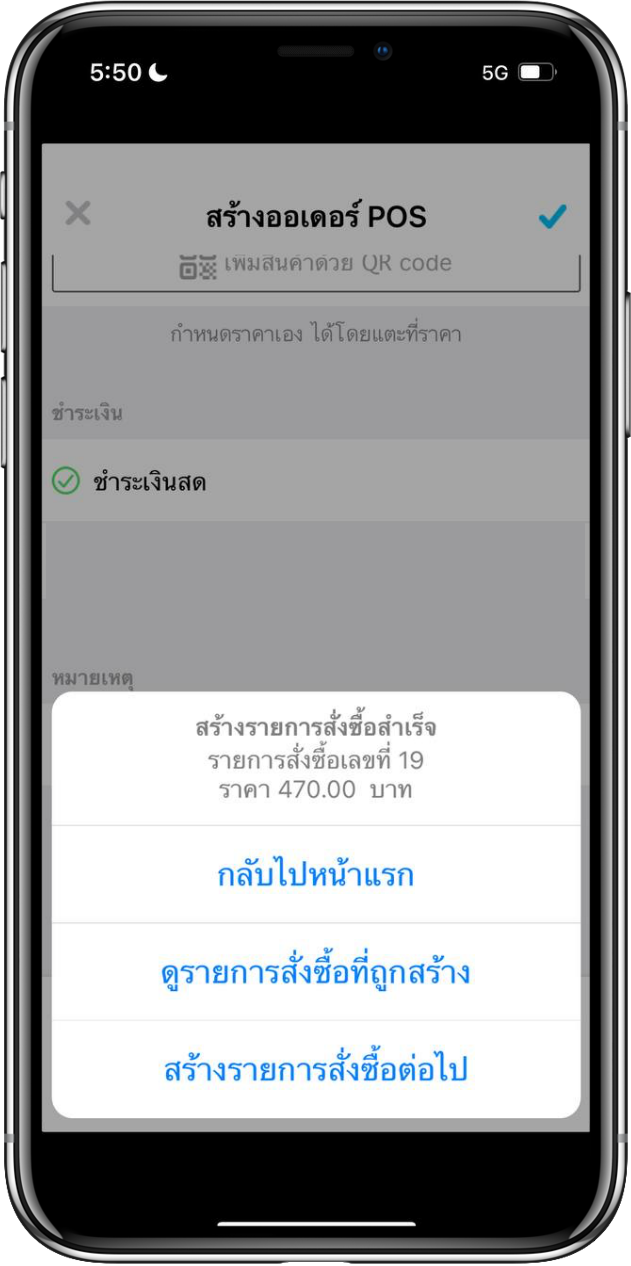The height and width of the screenshot is (1266, 631).
Task: Tap กลับไปหน้าแรก to return home
Action: (315, 875)
